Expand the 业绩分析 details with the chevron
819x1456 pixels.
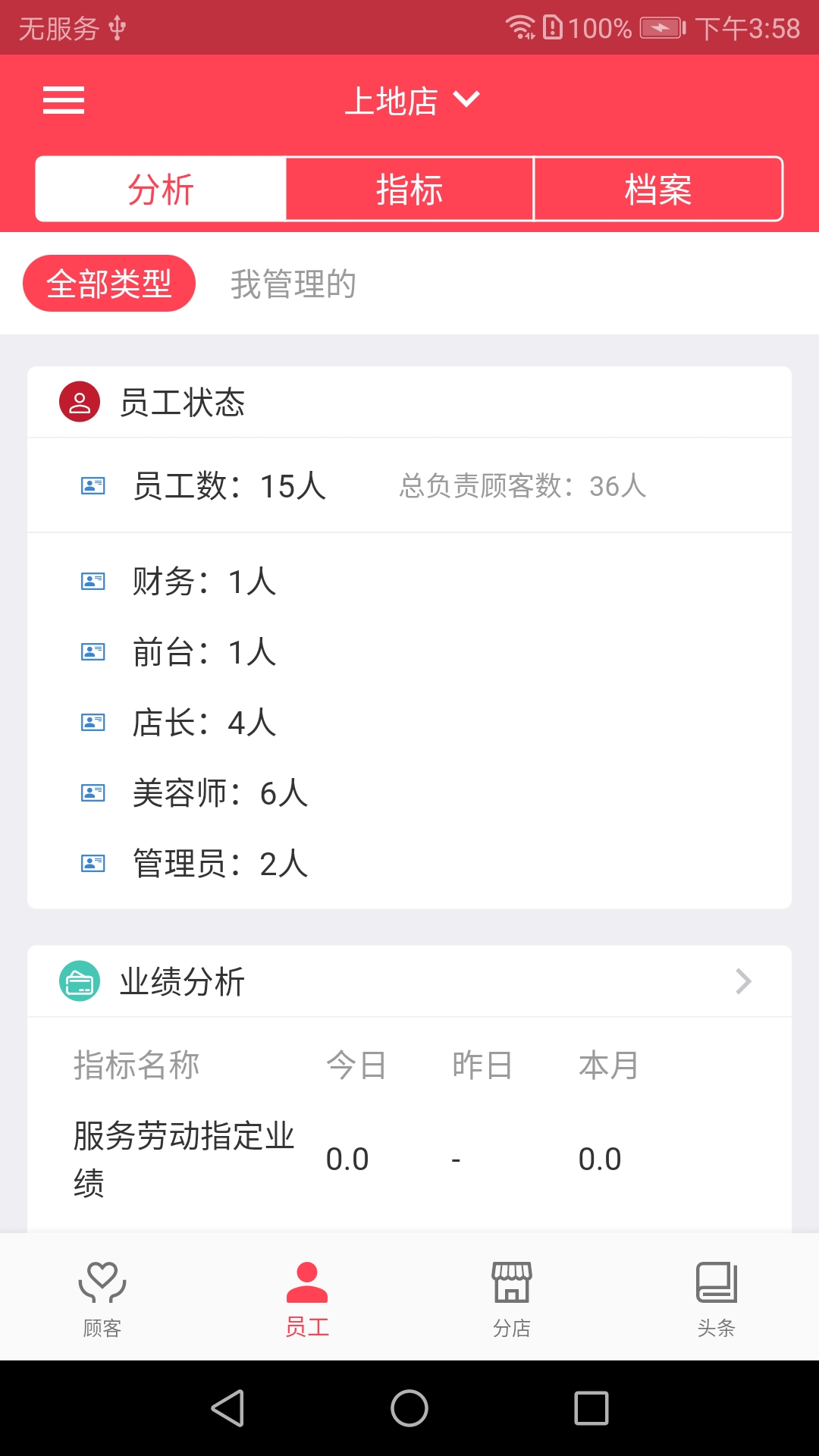(x=744, y=981)
